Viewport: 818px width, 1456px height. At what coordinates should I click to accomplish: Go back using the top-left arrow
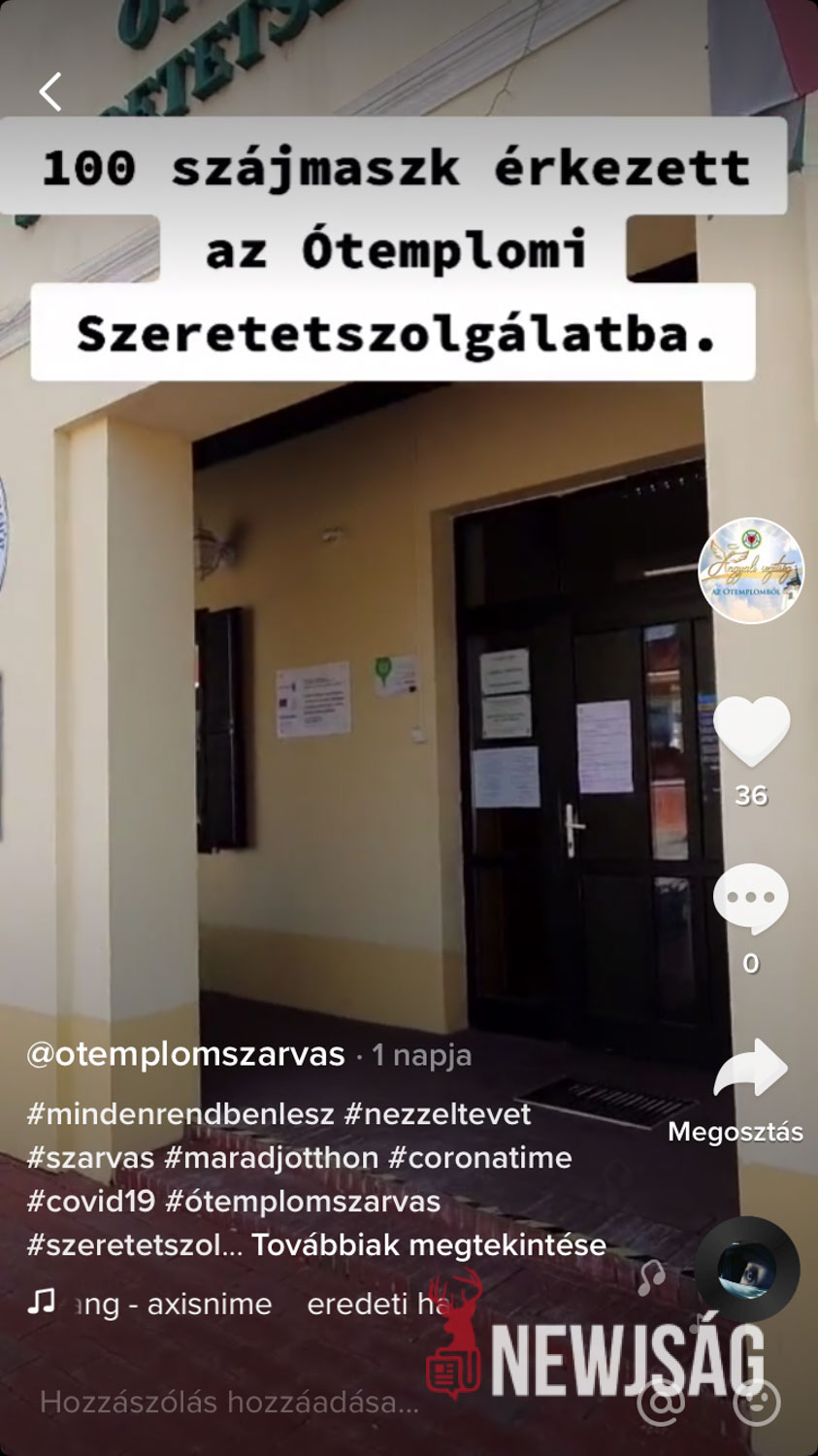click(x=50, y=92)
